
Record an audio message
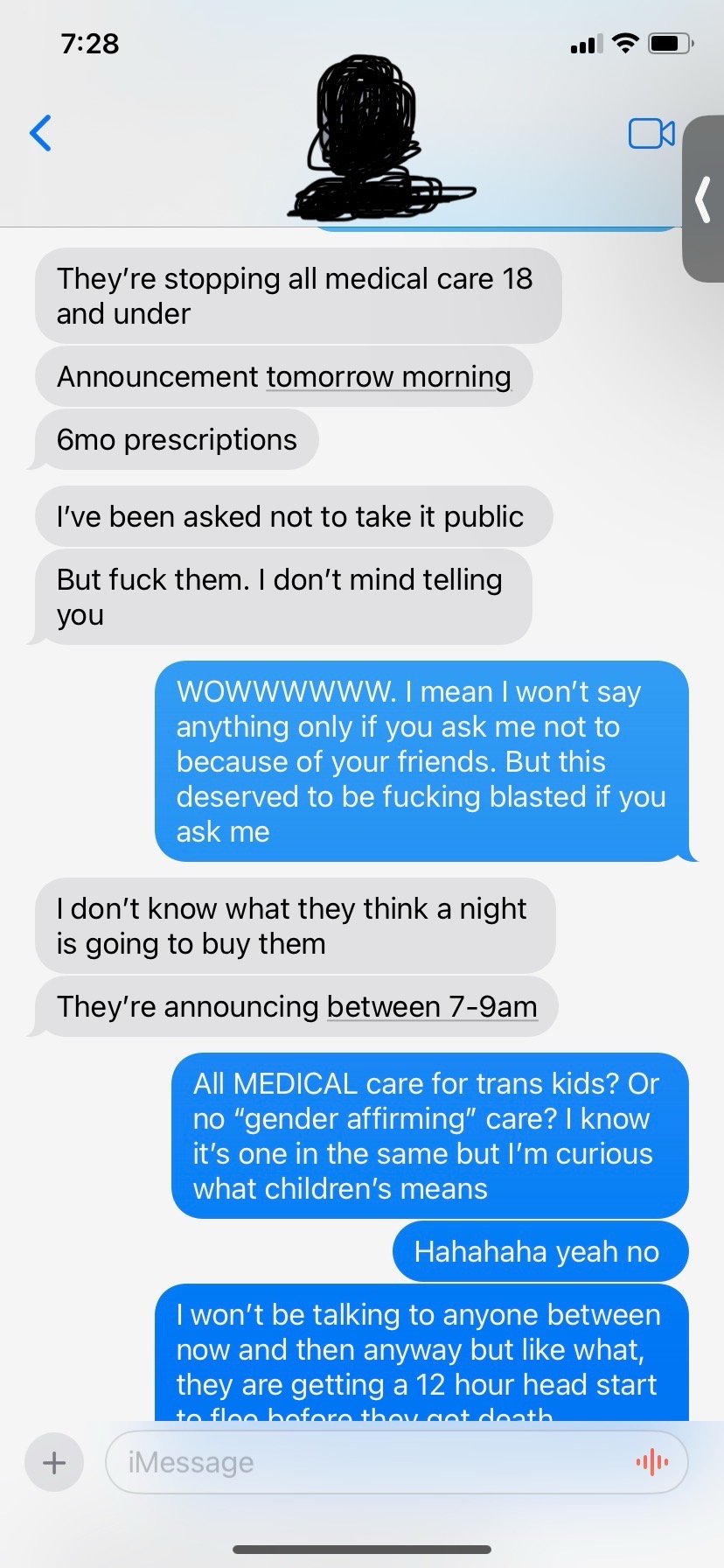point(652,1462)
